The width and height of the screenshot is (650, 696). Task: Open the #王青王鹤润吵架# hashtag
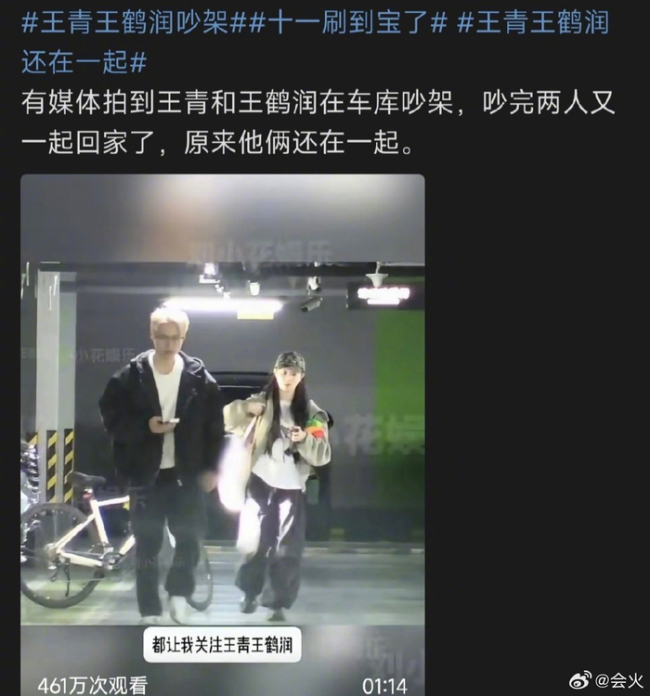(128, 23)
